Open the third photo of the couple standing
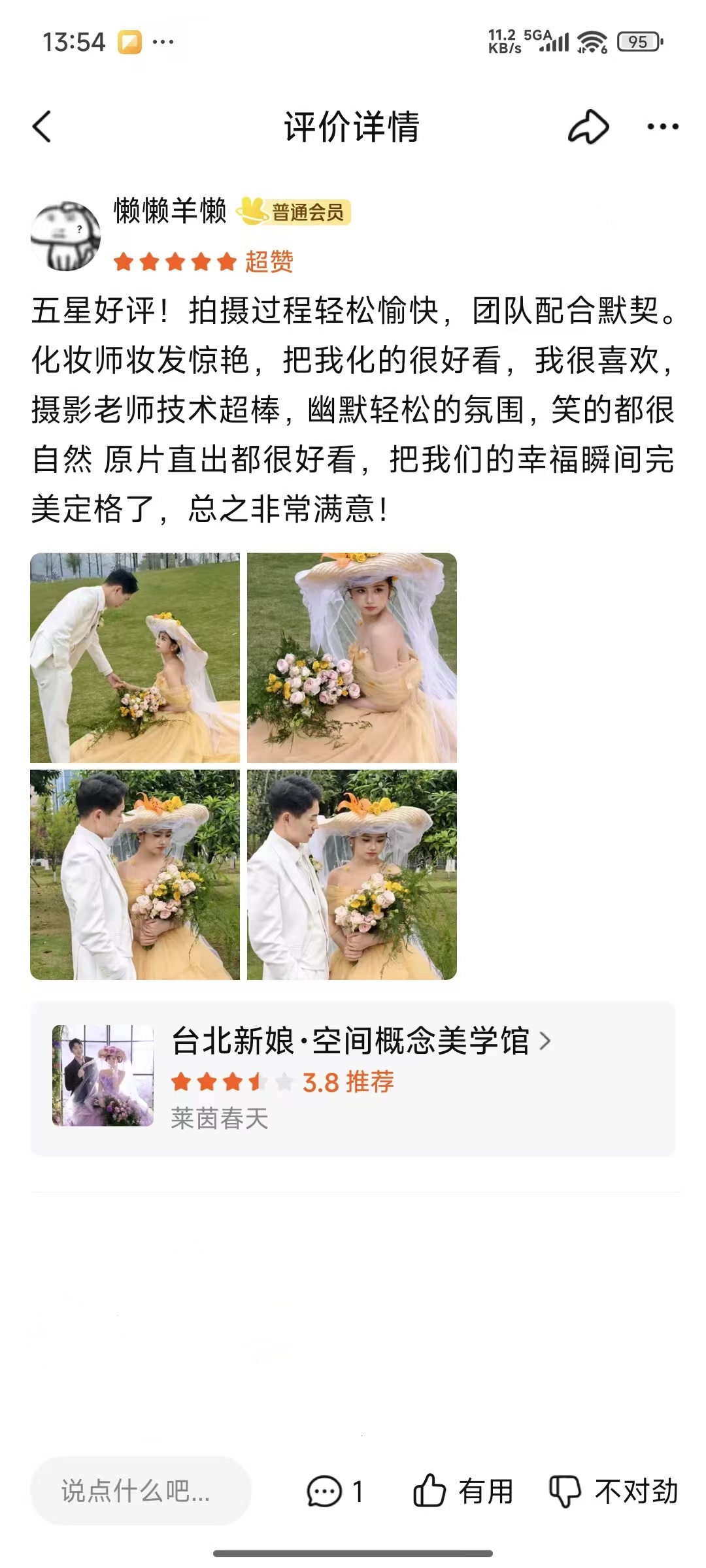706x1568 pixels. [135, 875]
